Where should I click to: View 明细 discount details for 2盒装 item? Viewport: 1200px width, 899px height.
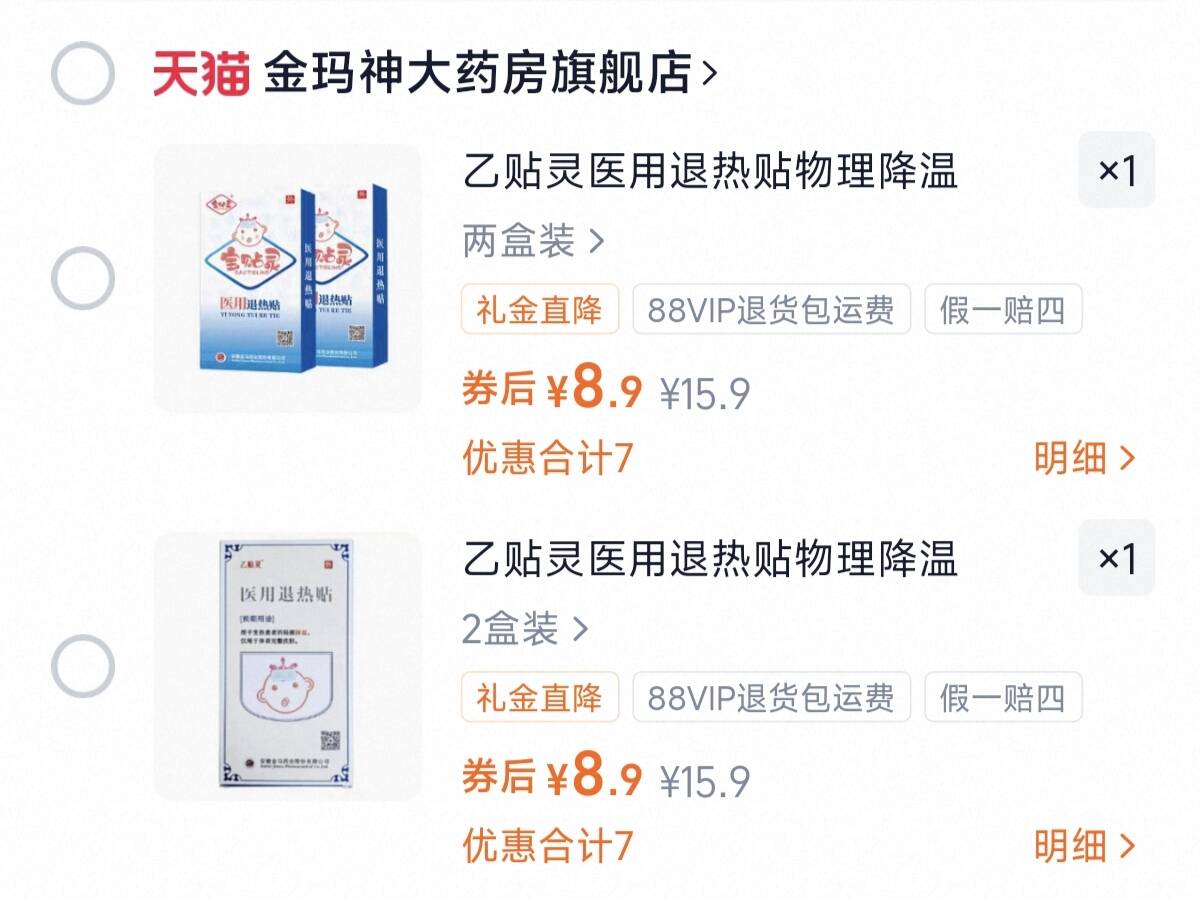[x=1085, y=846]
